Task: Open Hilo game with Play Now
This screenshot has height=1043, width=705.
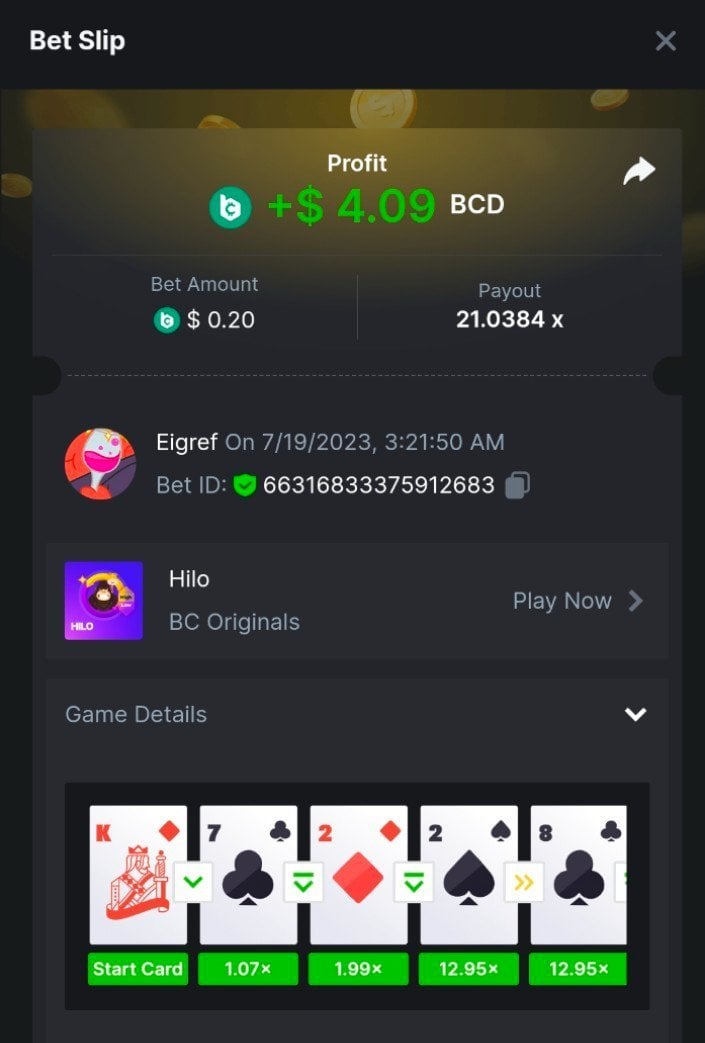Action: (577, 601)
